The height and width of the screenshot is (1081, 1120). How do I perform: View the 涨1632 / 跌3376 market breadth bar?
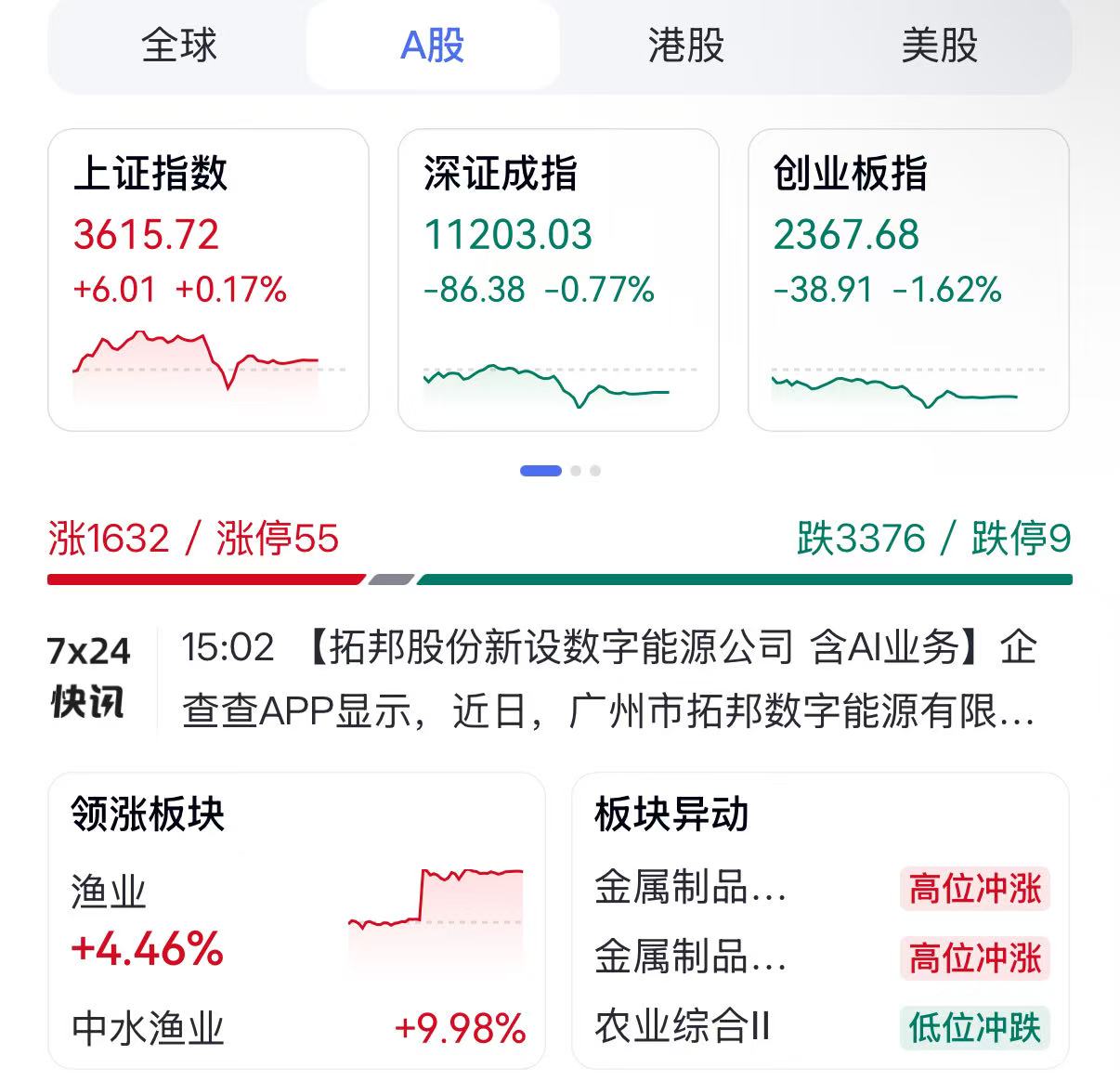click(x=560, y=580)
